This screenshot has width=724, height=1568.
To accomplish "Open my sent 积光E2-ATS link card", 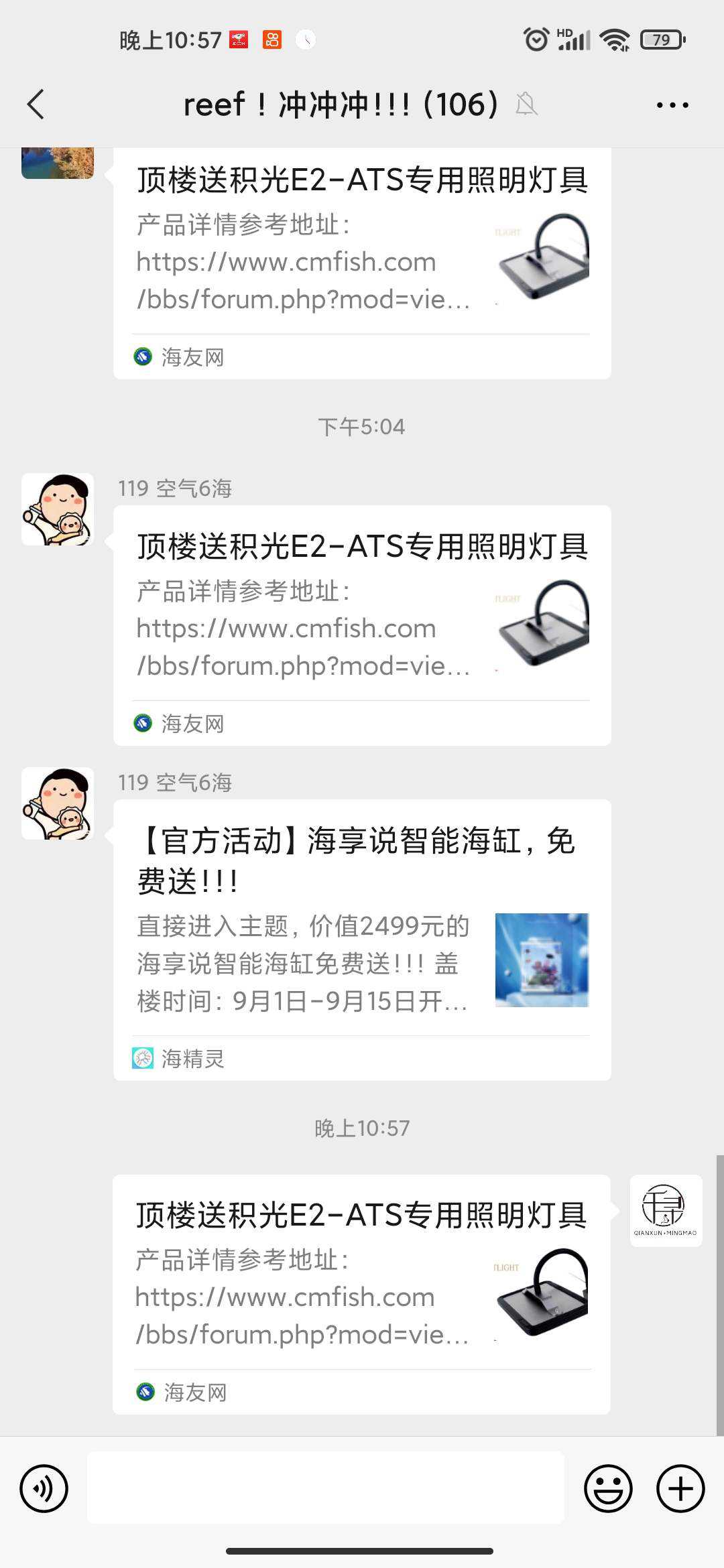I will (x=362, y=1293).
